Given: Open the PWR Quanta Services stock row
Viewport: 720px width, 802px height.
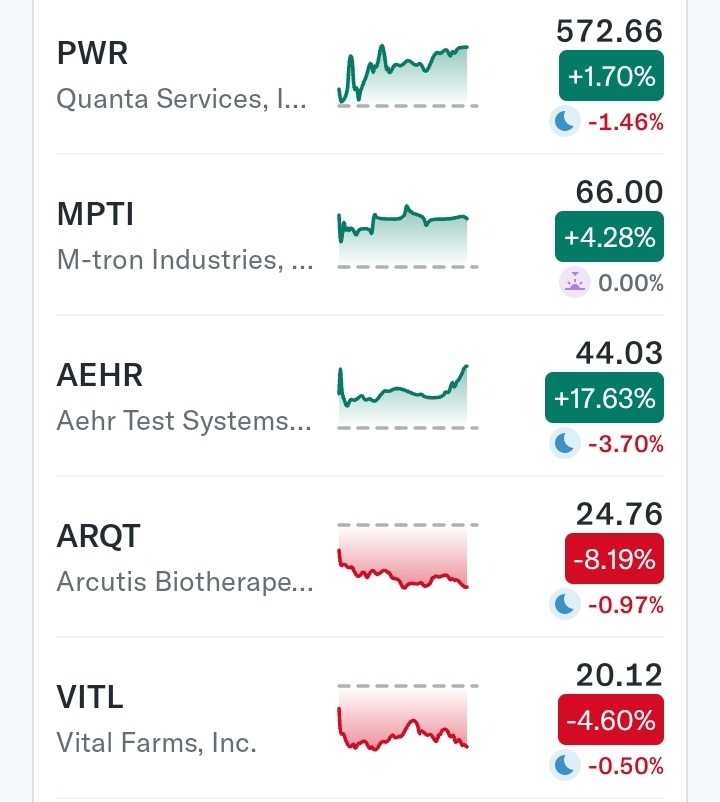Looking at the screenshot, I should (x=185, y=76).
